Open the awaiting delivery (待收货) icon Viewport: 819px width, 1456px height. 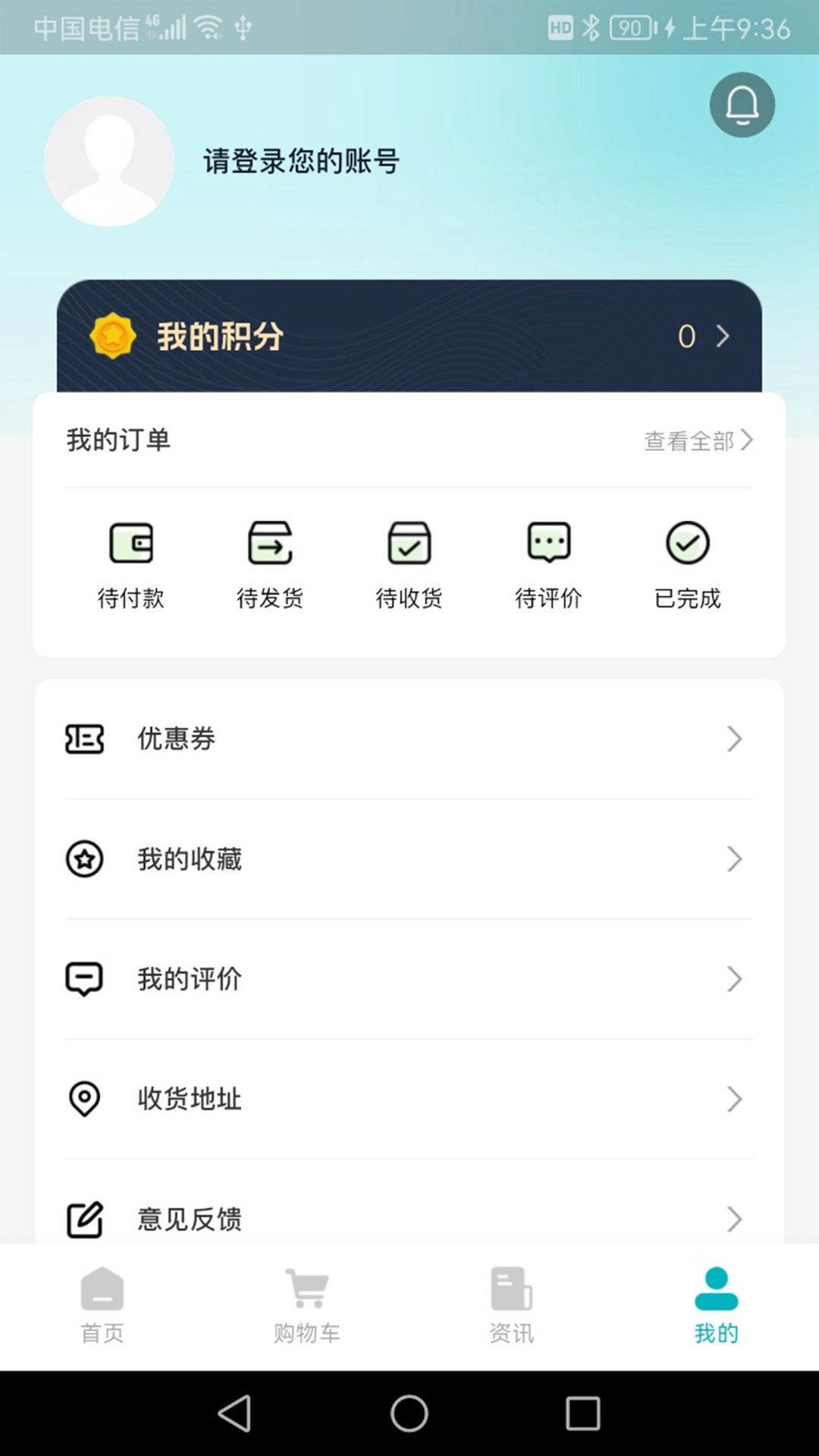409,543
